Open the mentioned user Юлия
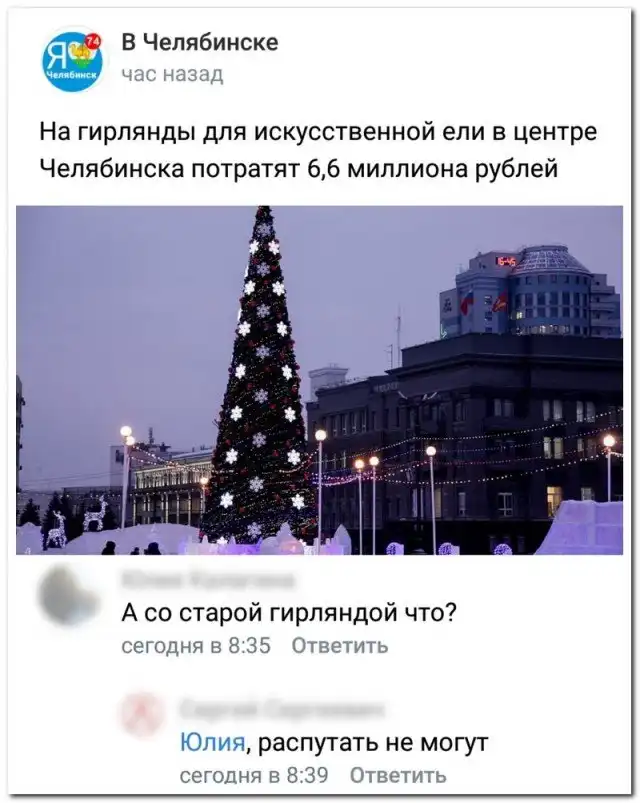This screenshot has width=640, height=803. tap(212, 742)
